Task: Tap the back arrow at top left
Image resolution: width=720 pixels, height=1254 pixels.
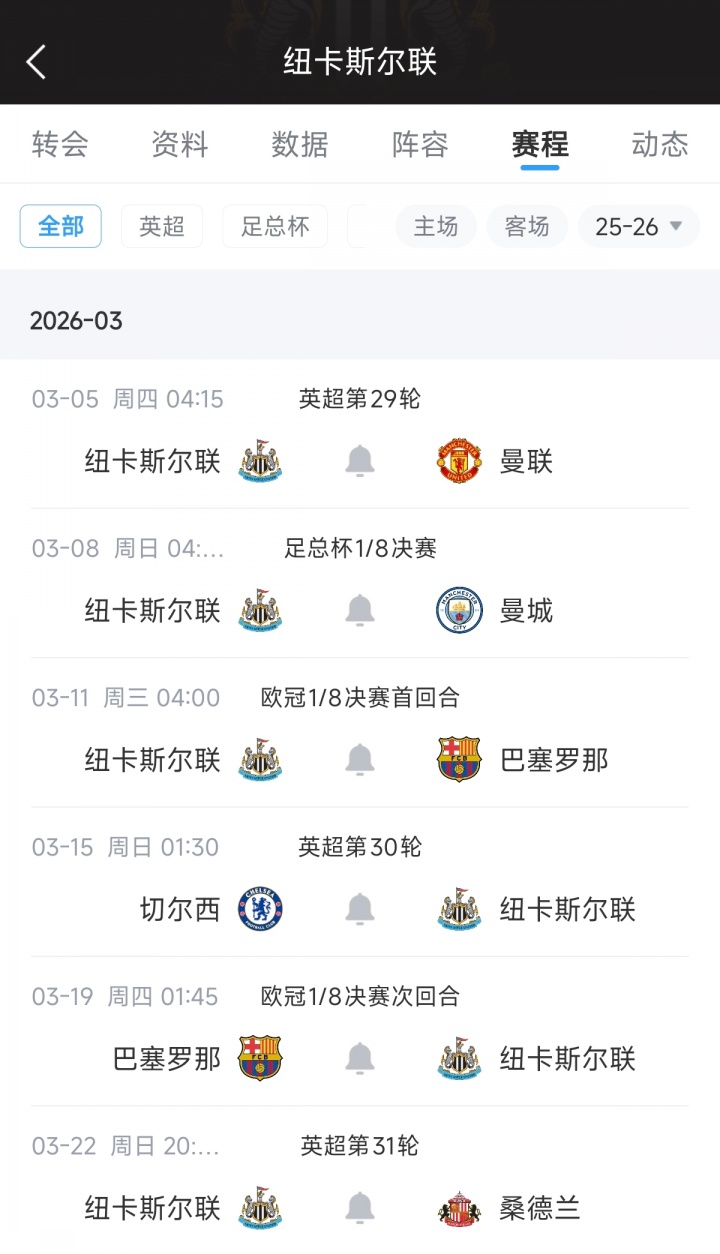Action: 36,61
